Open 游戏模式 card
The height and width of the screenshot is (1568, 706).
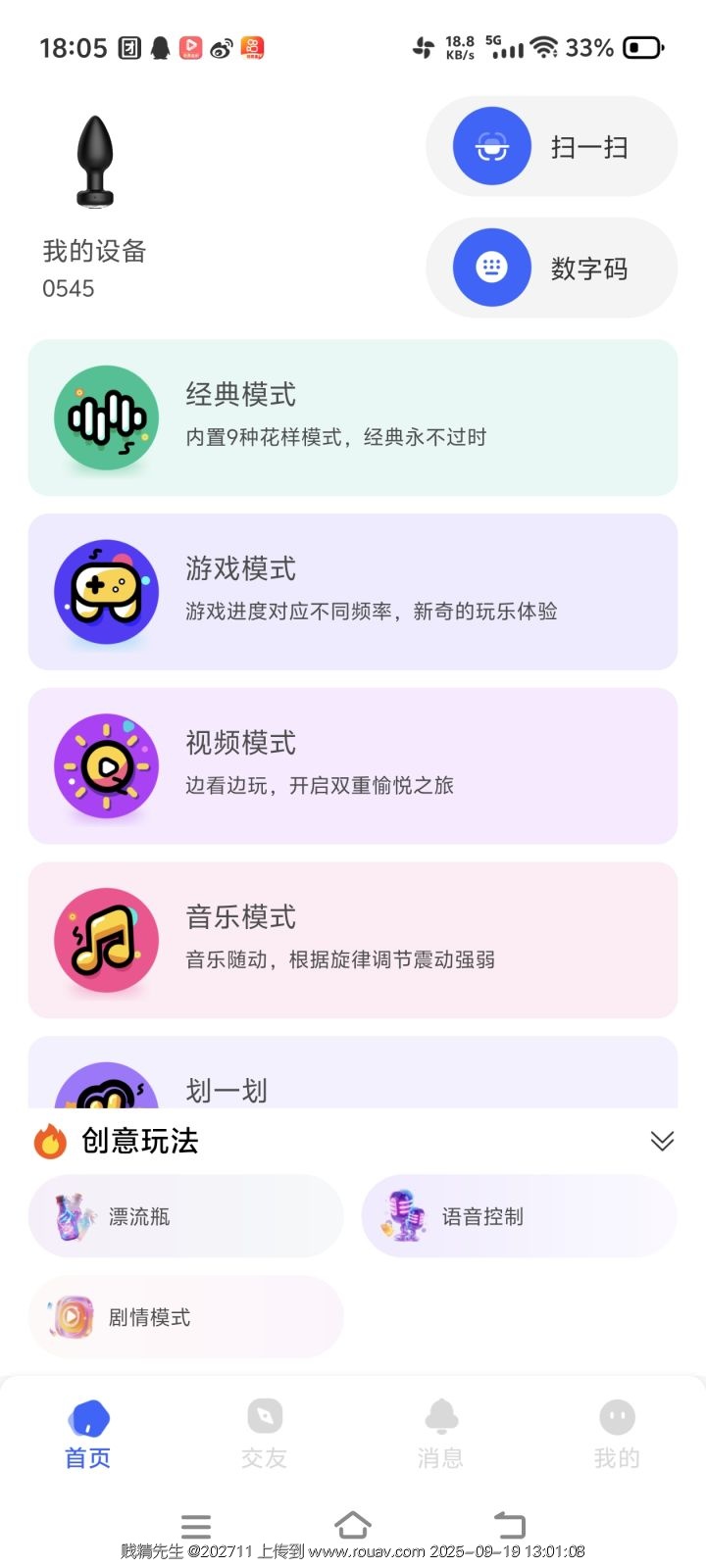(353, 592)
